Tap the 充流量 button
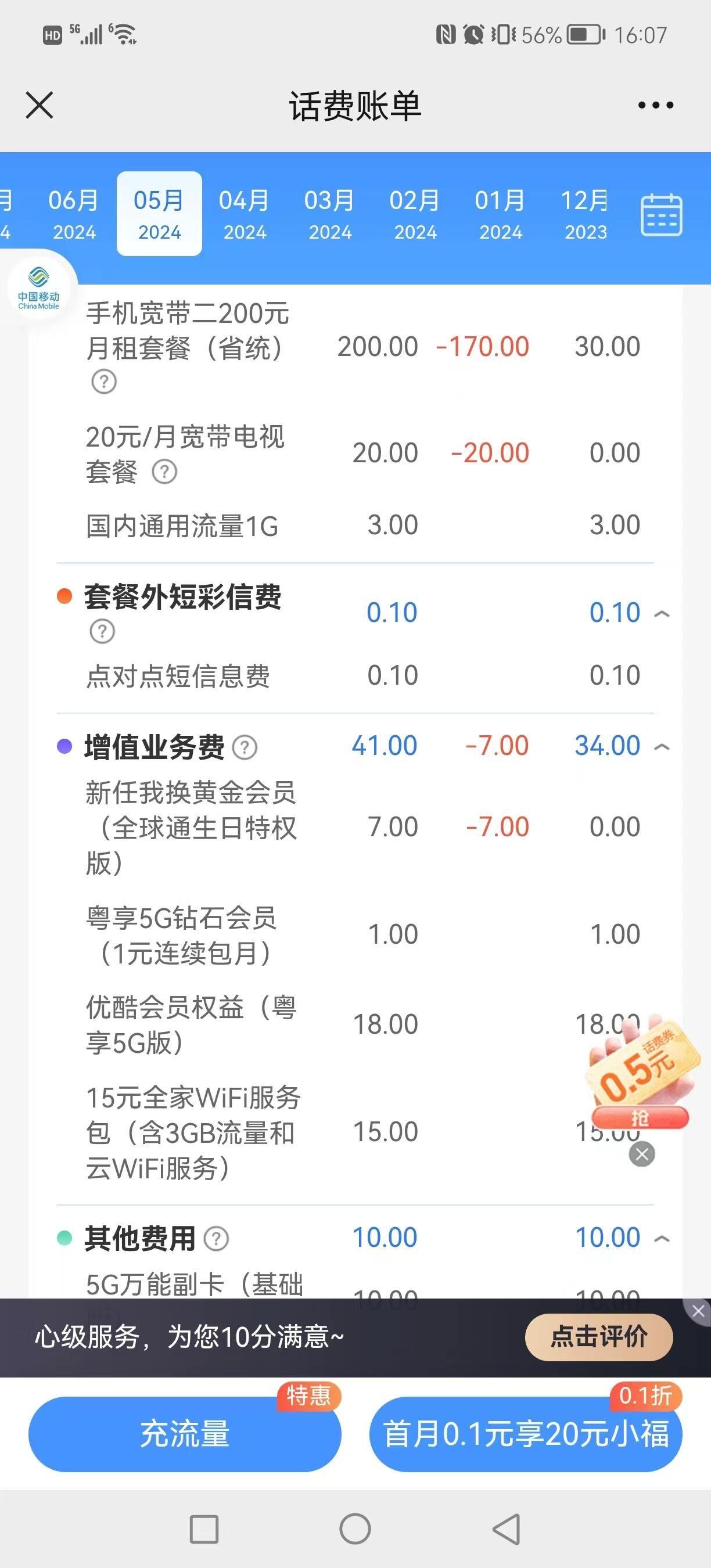The width and height of the screenshot is (711, 1568). 185,1433
